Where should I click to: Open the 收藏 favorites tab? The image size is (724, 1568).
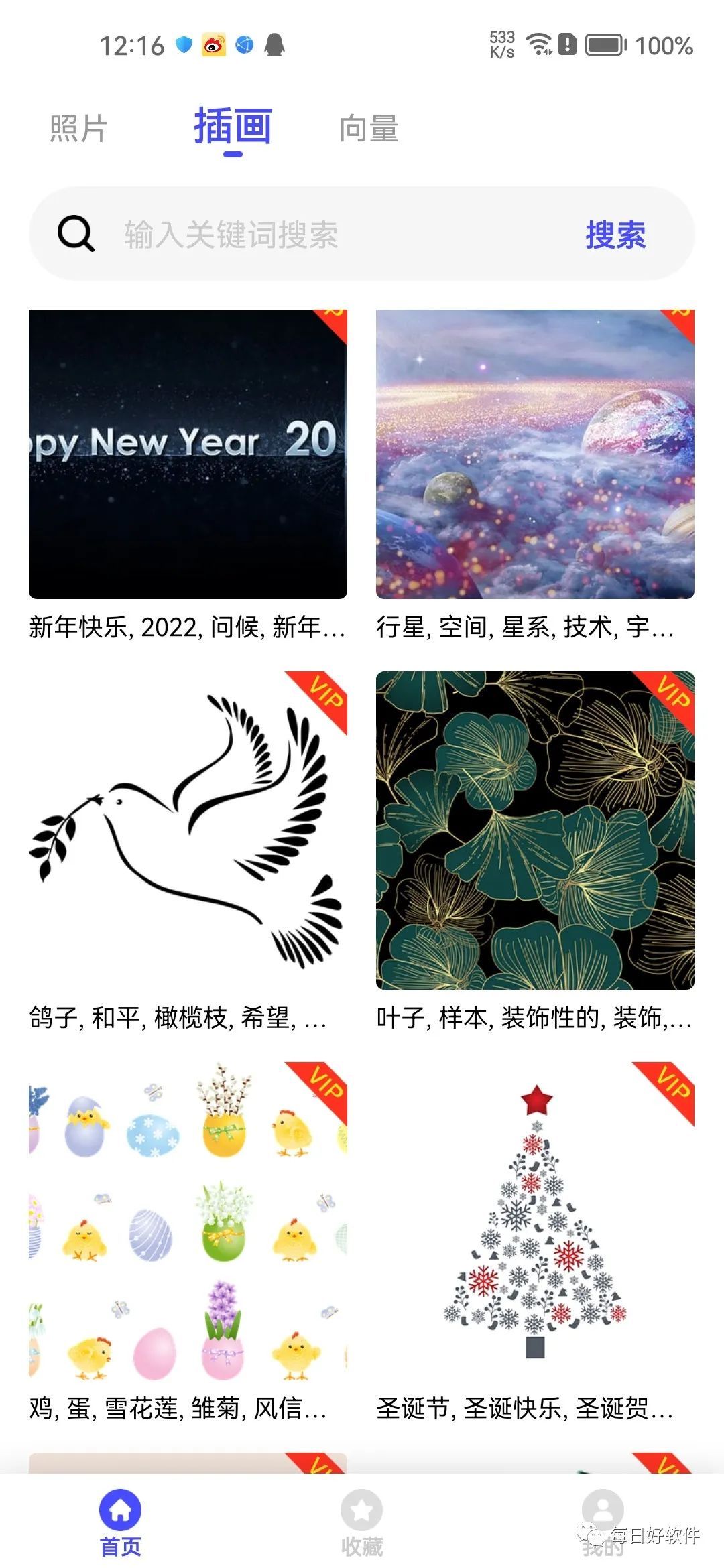click(x=361, y=1521)
